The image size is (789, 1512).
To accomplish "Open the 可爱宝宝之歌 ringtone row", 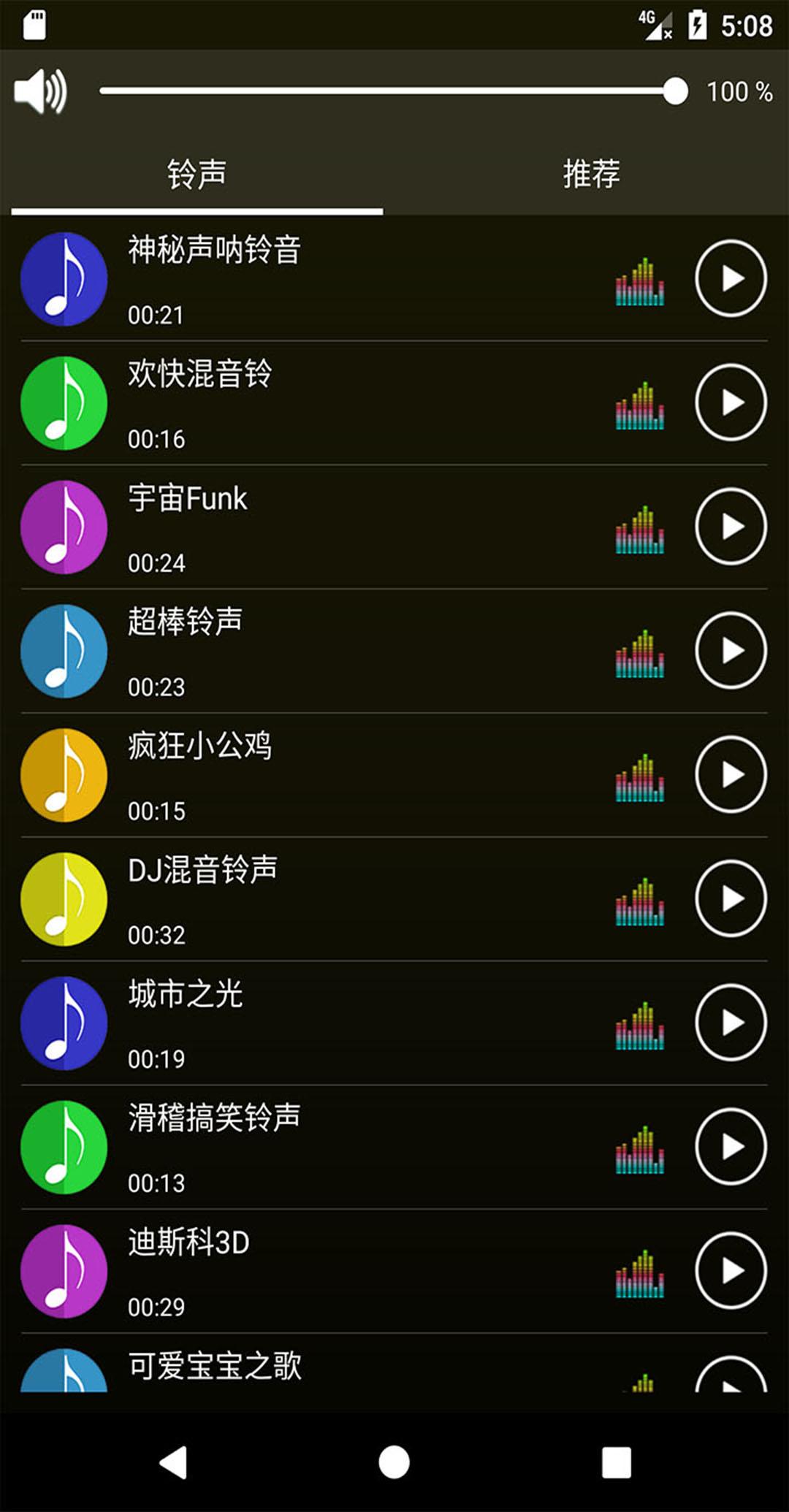I will (x=394, y=1363).
